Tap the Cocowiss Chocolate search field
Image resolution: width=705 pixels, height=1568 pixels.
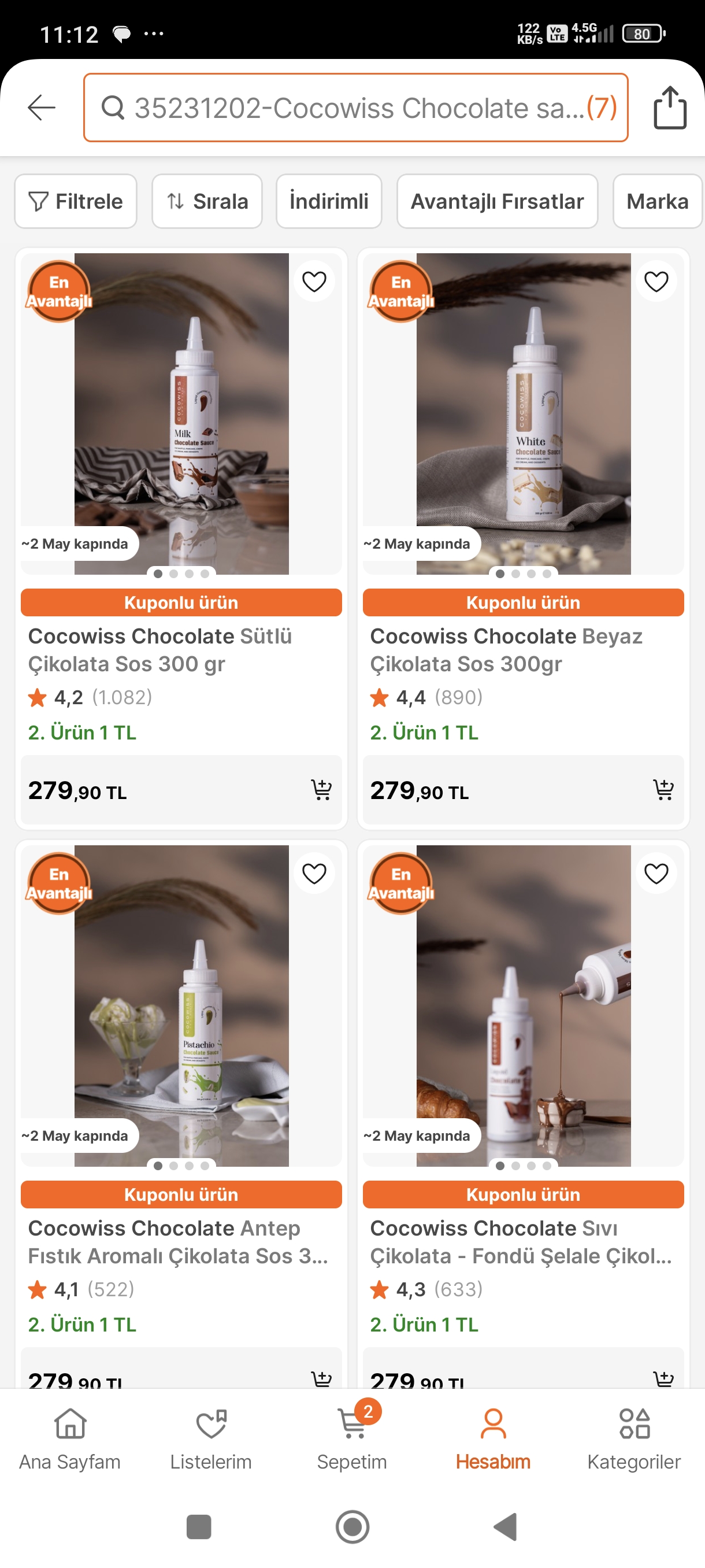(x=356, y=108)
